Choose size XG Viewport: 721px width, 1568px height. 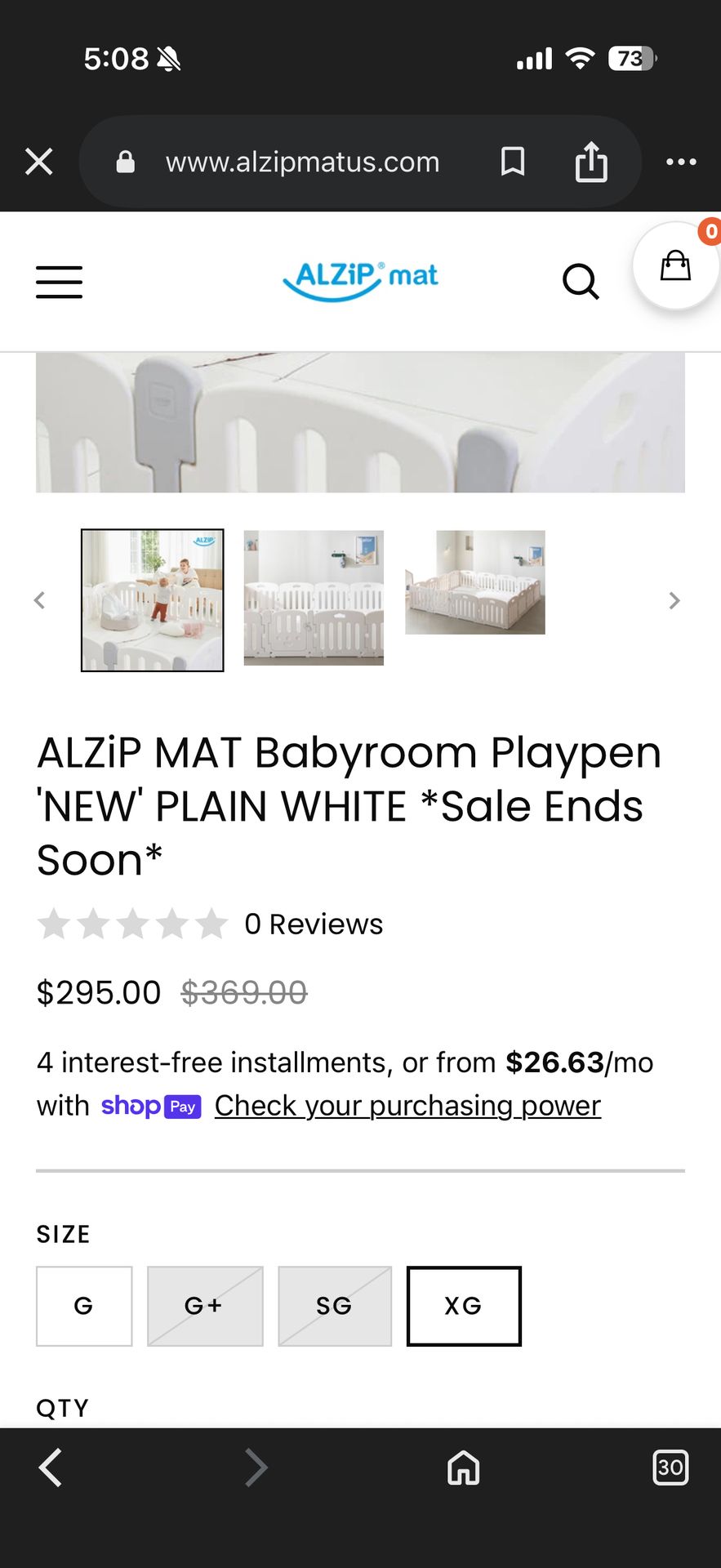(x=464, y=1306)
